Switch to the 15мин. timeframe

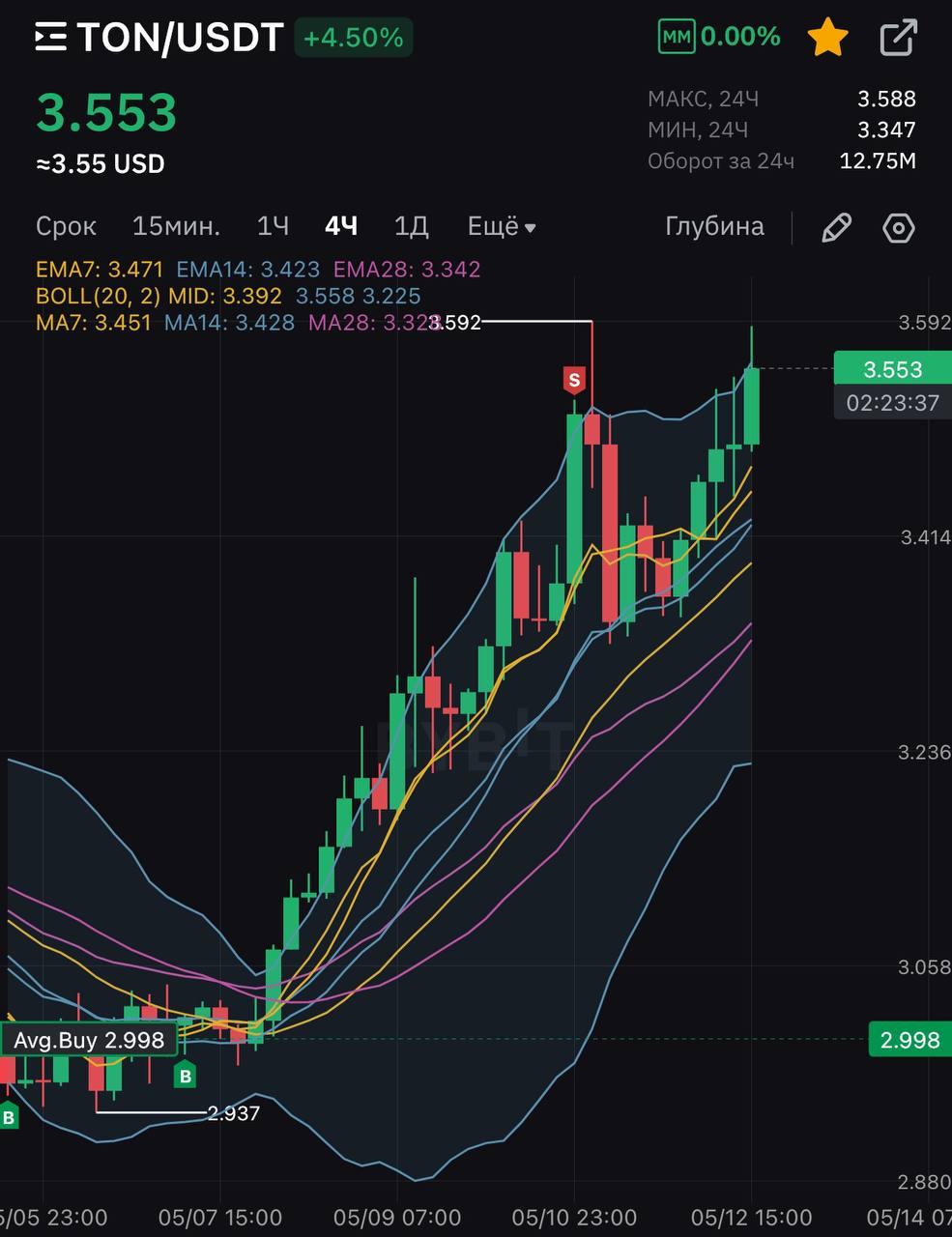176,226
